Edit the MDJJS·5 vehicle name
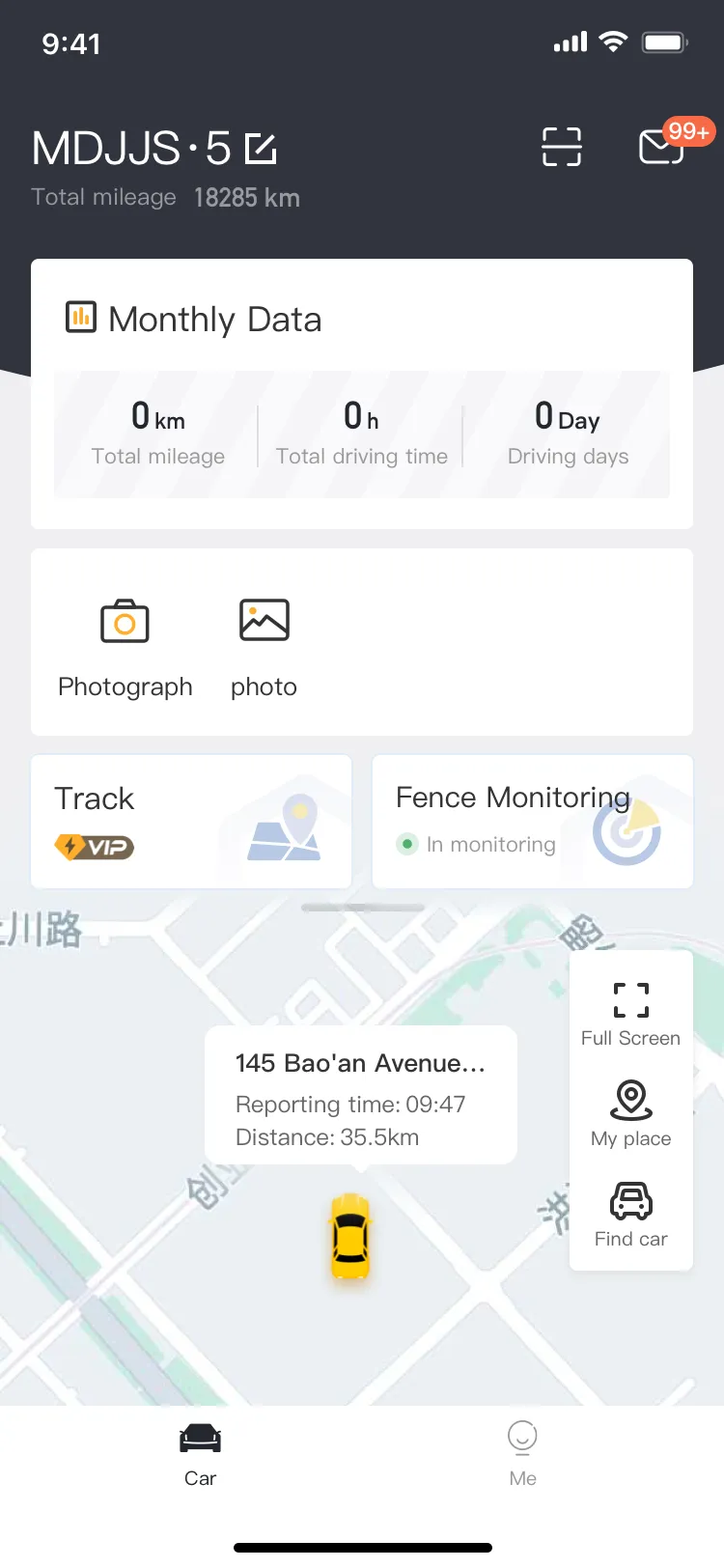This screenshot has height=1568, width=724. click(261, 150)
